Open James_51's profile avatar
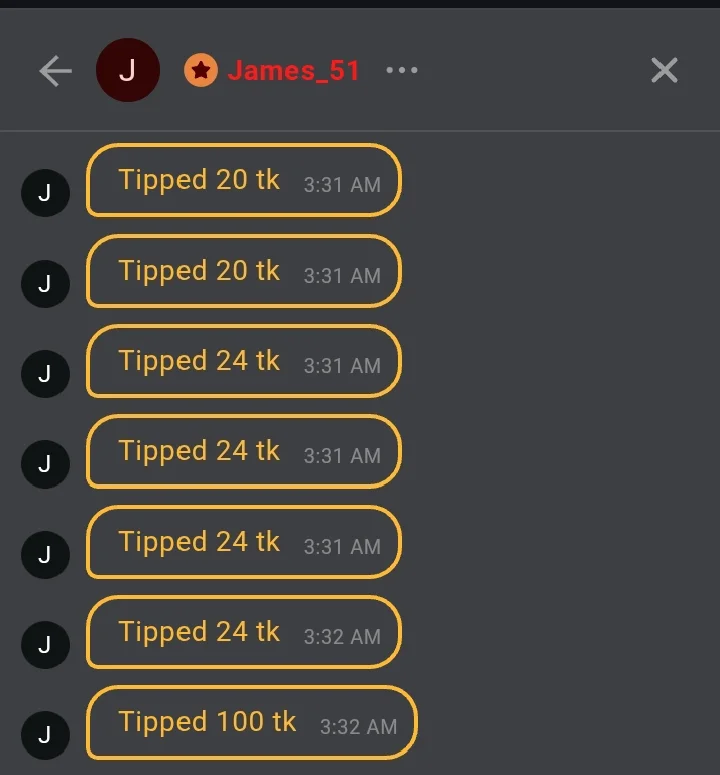Image resolution: width=720 pixels, height=775 pixels. tap(127, 70)
